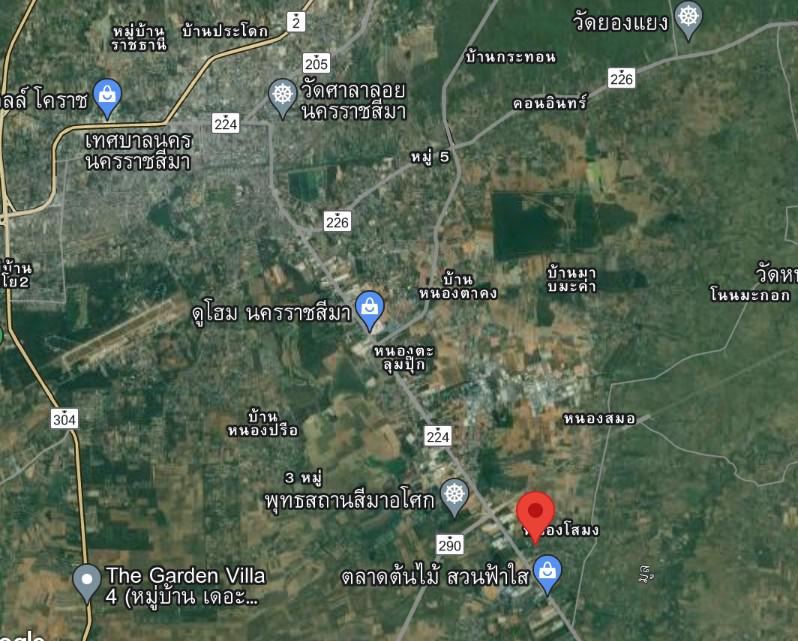Select the พุทธสถานสีมาอโศก temple marker
This screenshot has width=798, height=641.
tap(455, 494)
